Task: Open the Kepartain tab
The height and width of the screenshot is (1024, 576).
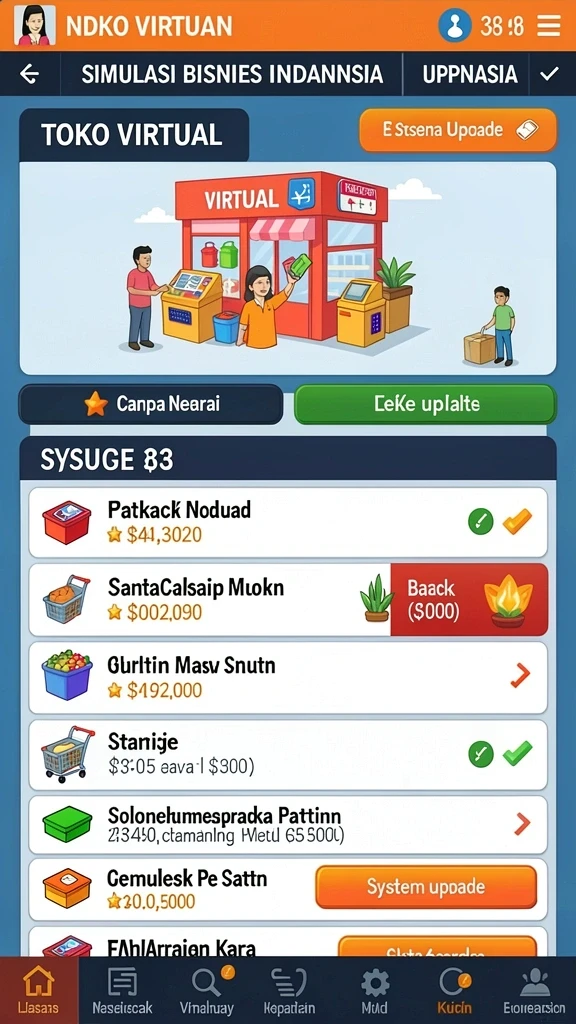Action: click(289, 990)
